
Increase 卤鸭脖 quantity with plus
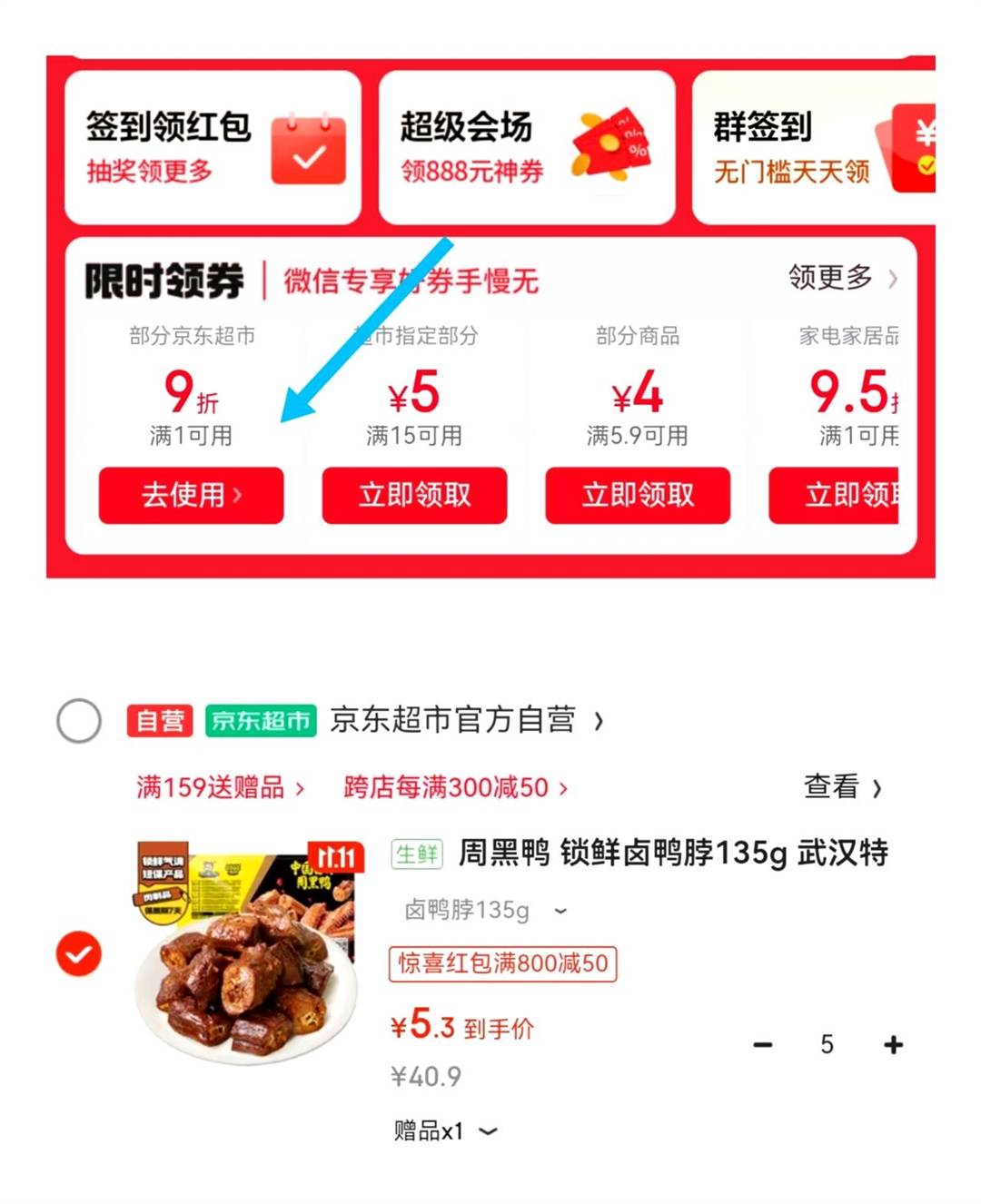pyautogui.click(x=894, y=1045)
